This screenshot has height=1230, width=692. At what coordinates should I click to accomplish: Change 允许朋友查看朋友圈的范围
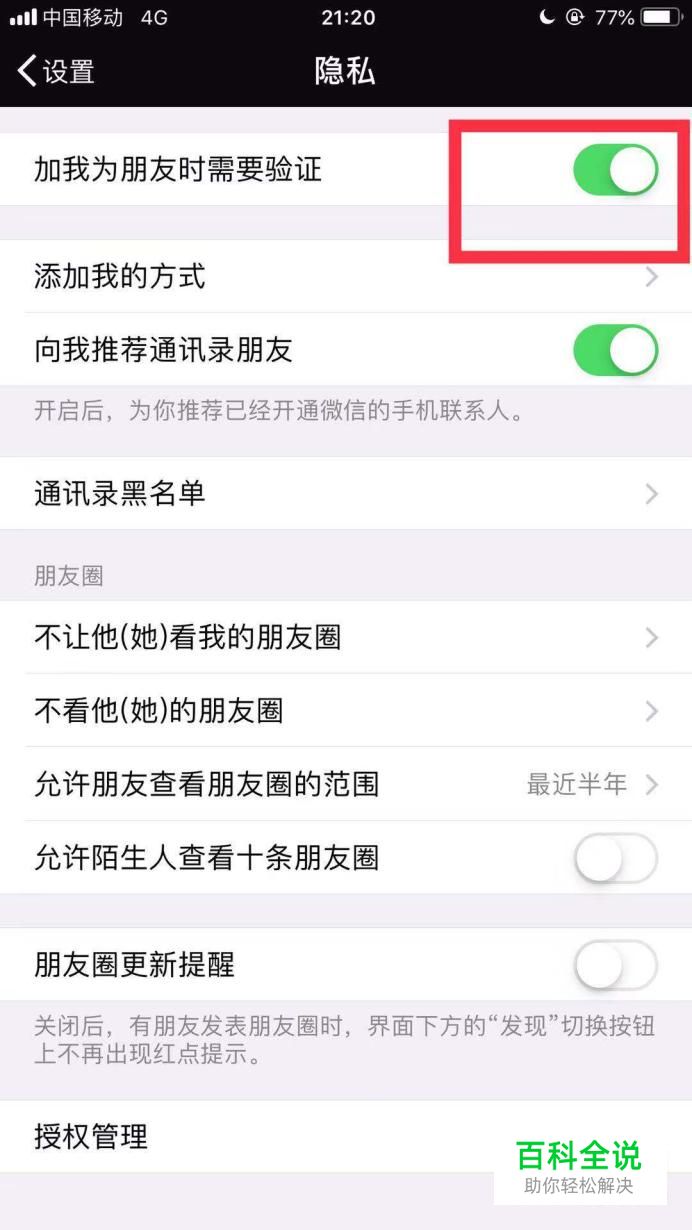(346, 784)
